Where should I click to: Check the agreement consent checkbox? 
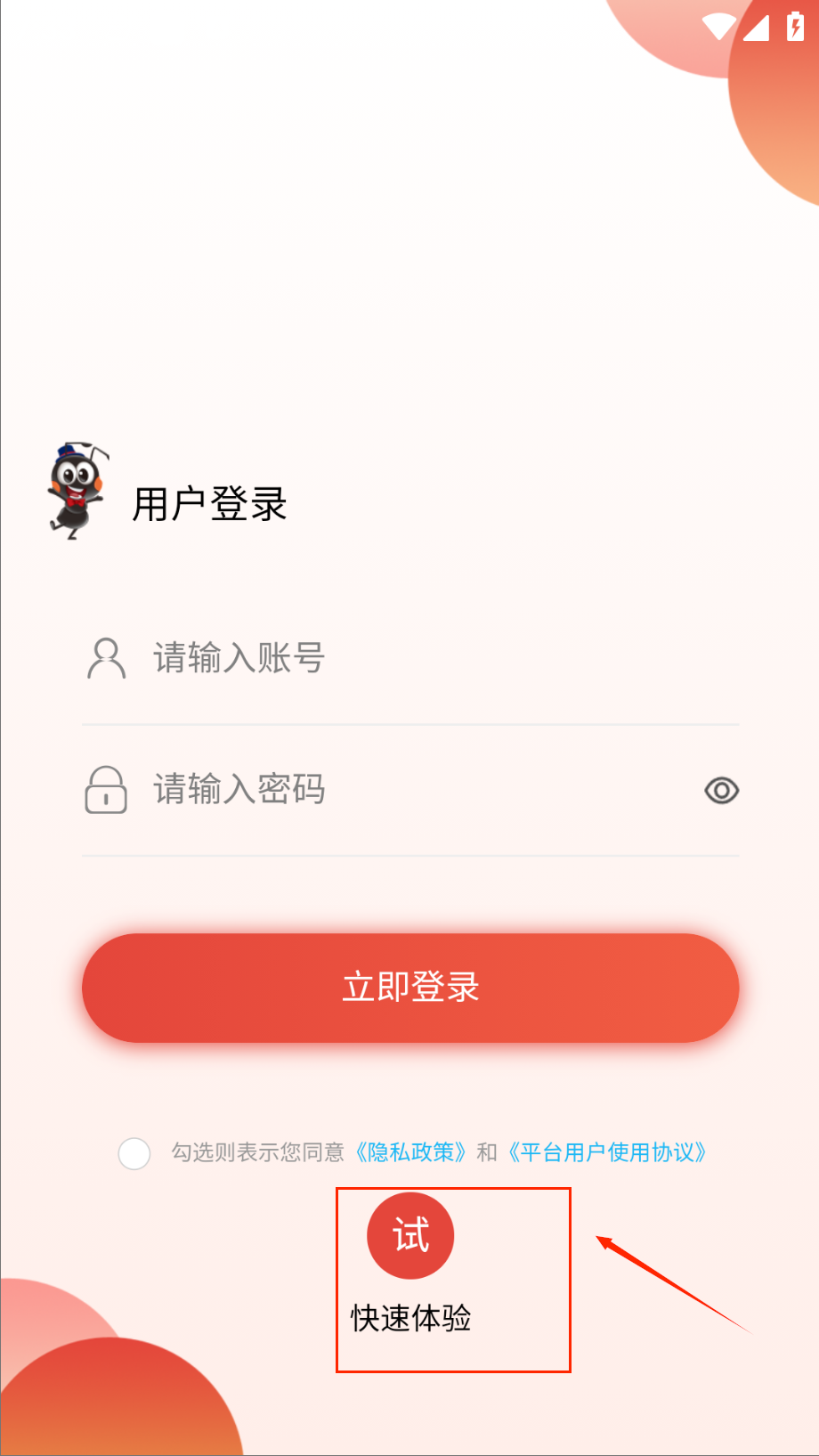coord(134,1153)
